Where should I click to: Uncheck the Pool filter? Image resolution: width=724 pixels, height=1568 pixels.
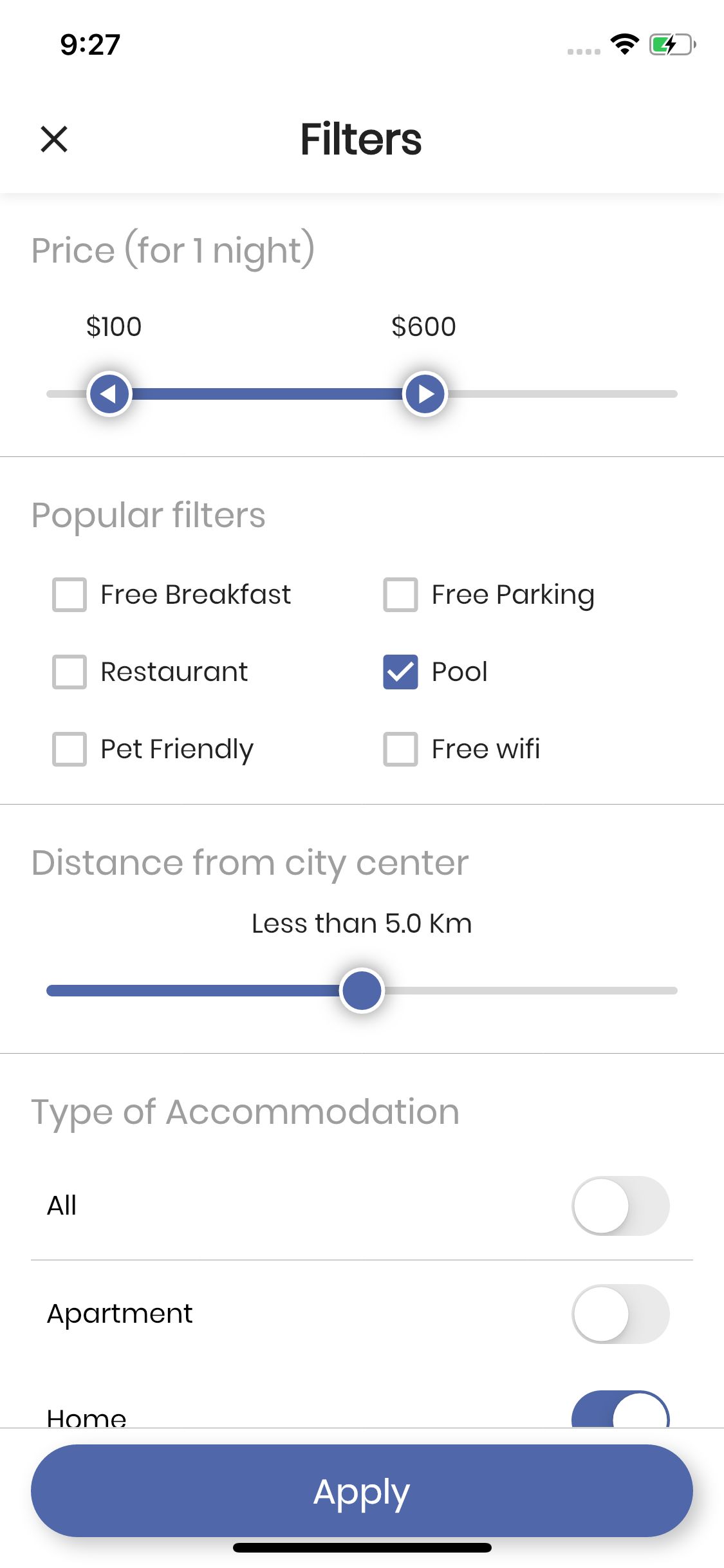click(400, 671)
